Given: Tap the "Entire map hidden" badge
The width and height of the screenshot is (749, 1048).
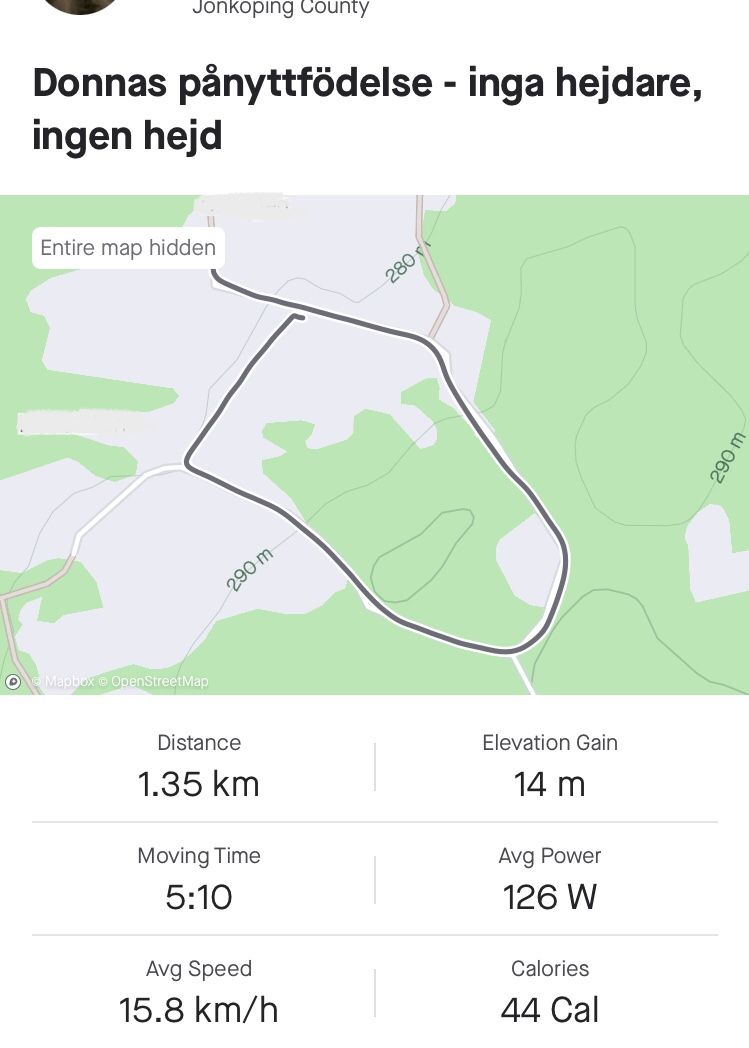Looking at the screenshot, I should click(x=128, y=248).
